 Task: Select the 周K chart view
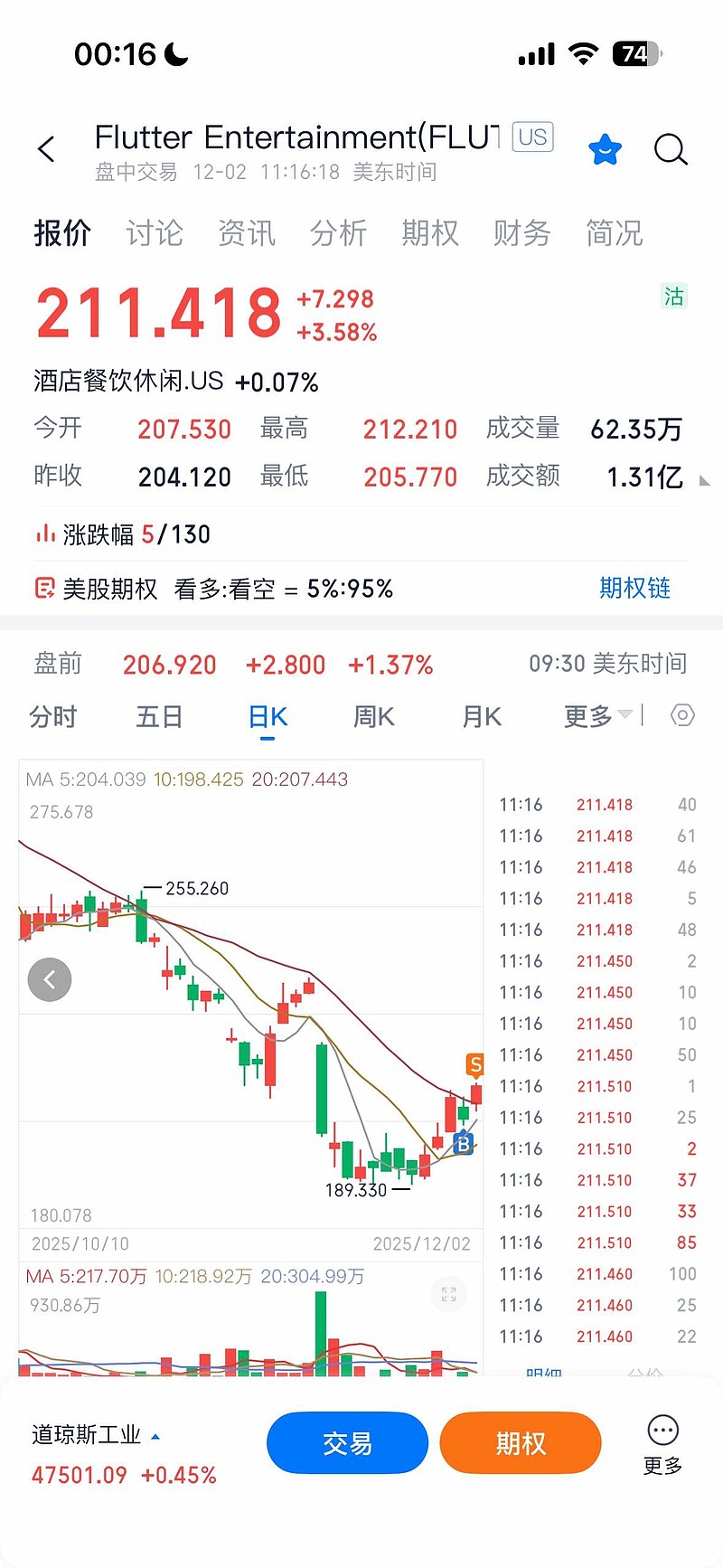372,715
